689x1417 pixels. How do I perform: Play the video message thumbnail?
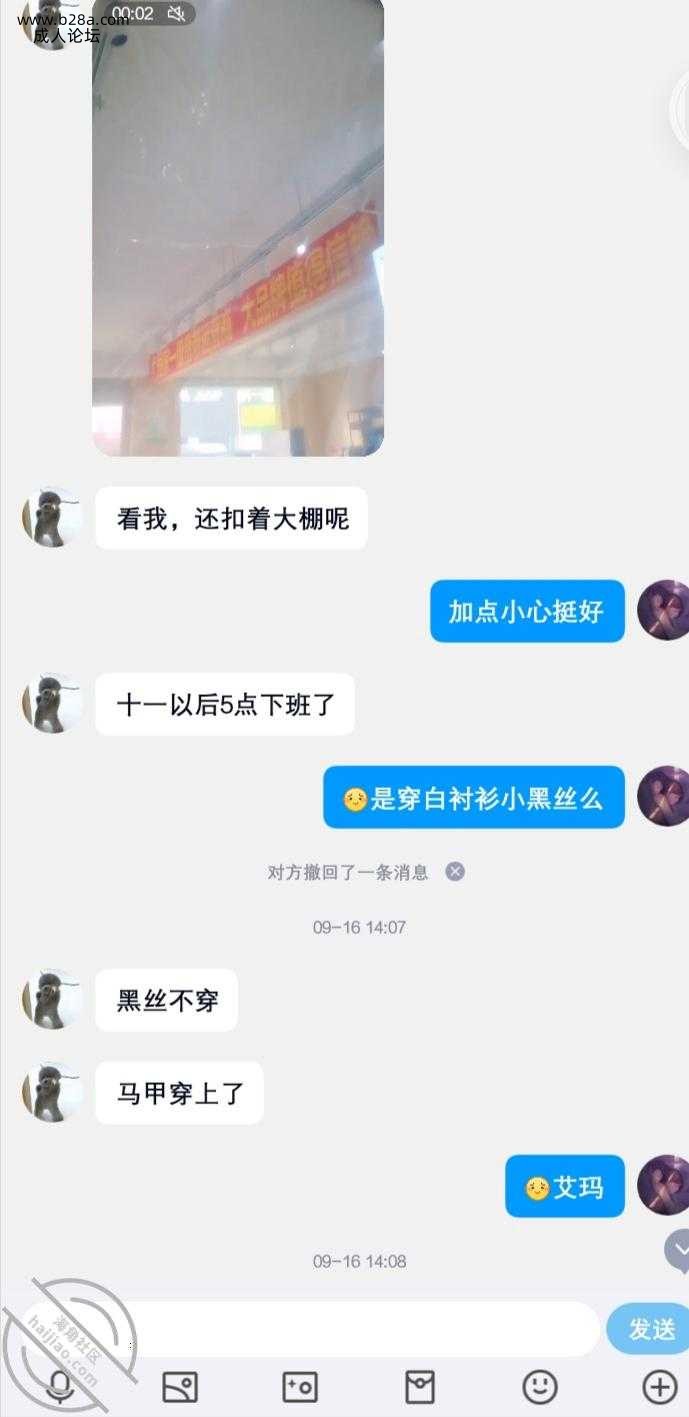238,230
